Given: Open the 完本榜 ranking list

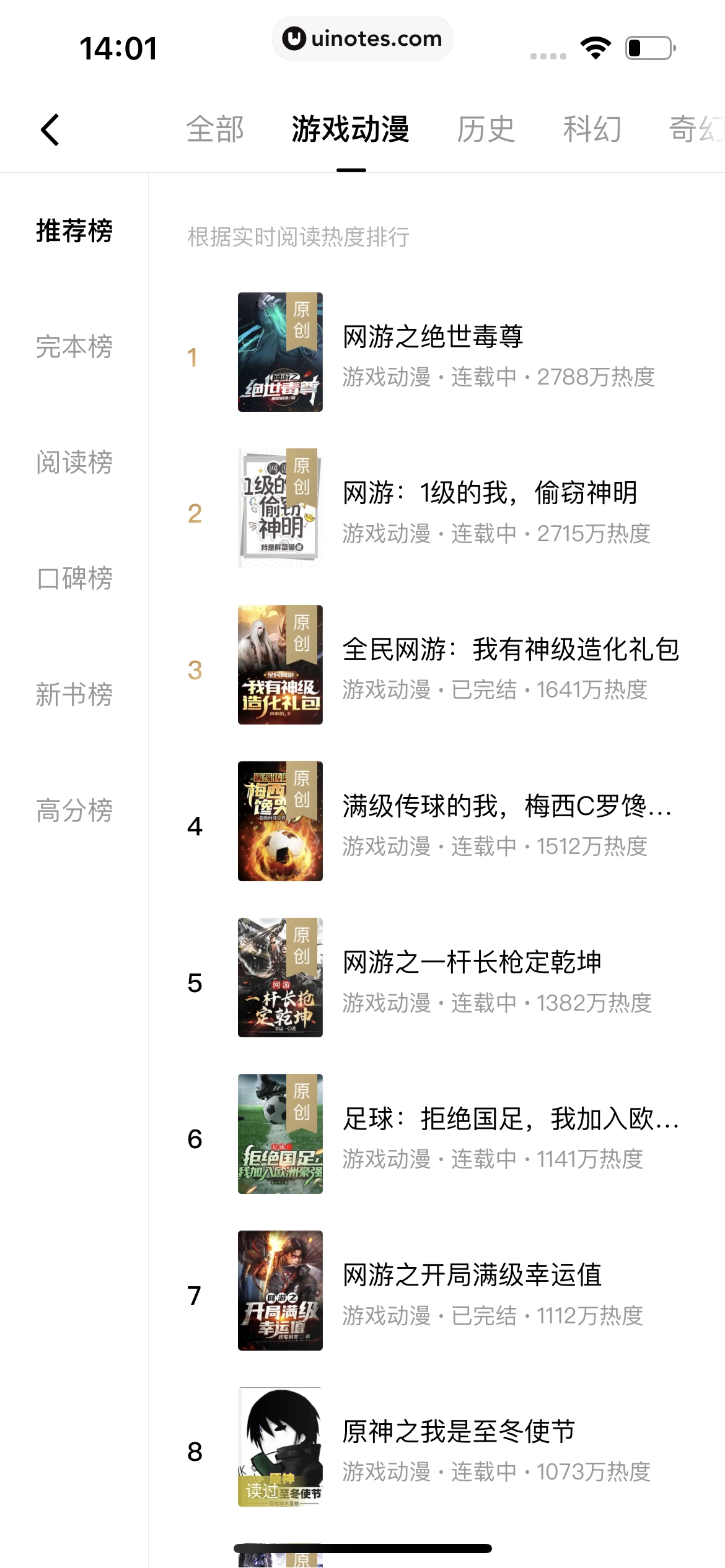Looking at the screenshot, I should 74,347.
